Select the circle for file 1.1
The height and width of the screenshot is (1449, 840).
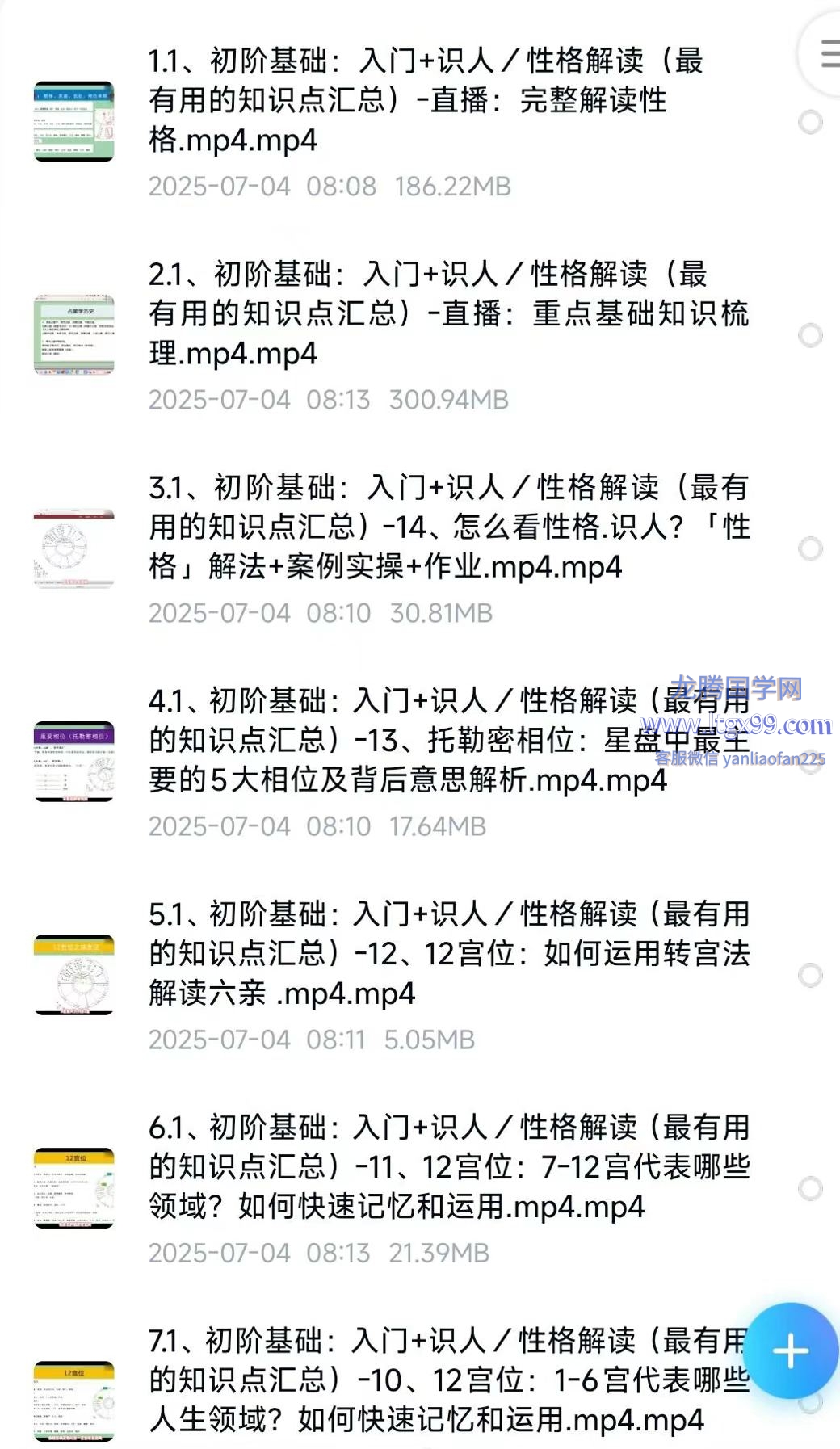click(810, 122)
